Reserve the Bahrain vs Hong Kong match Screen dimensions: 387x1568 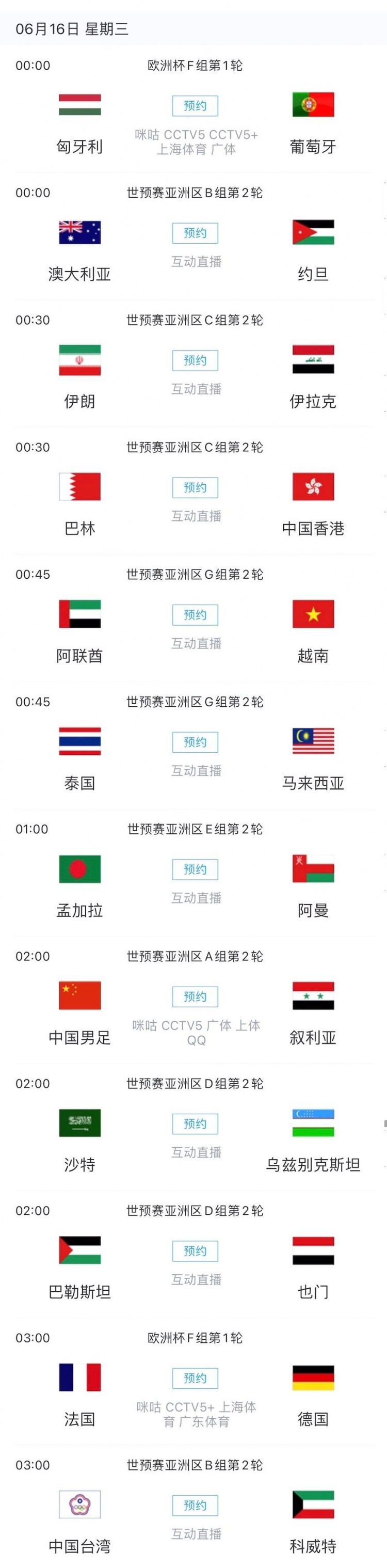(x=195, y=487)
